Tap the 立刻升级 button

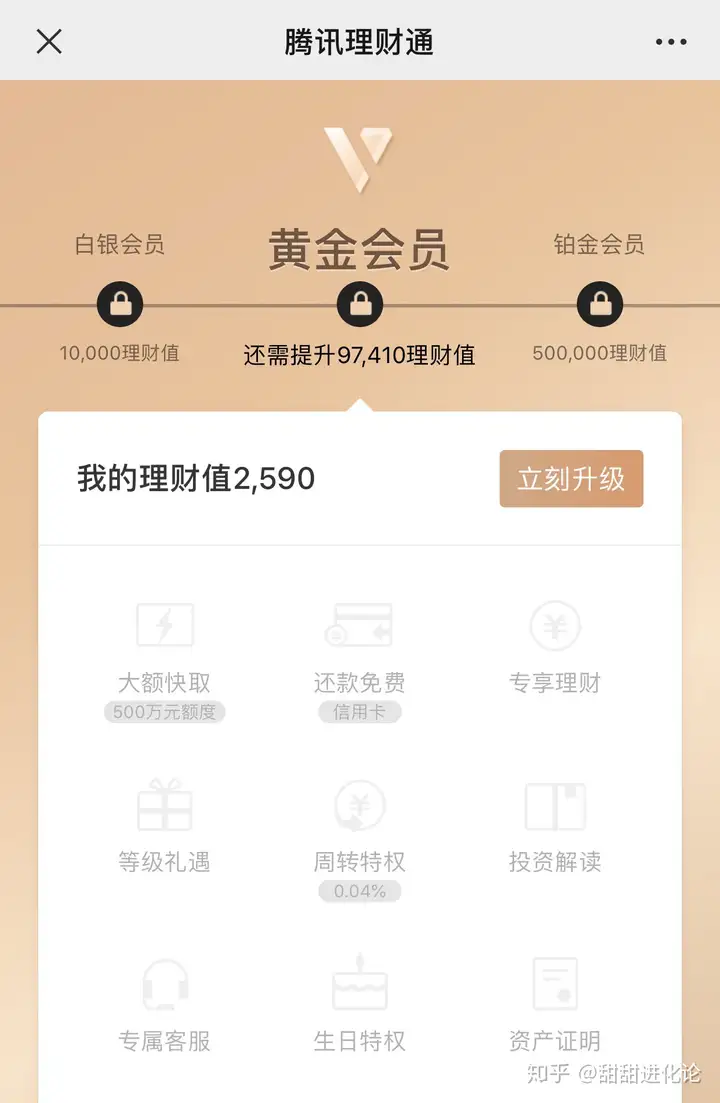click(571, 479)
